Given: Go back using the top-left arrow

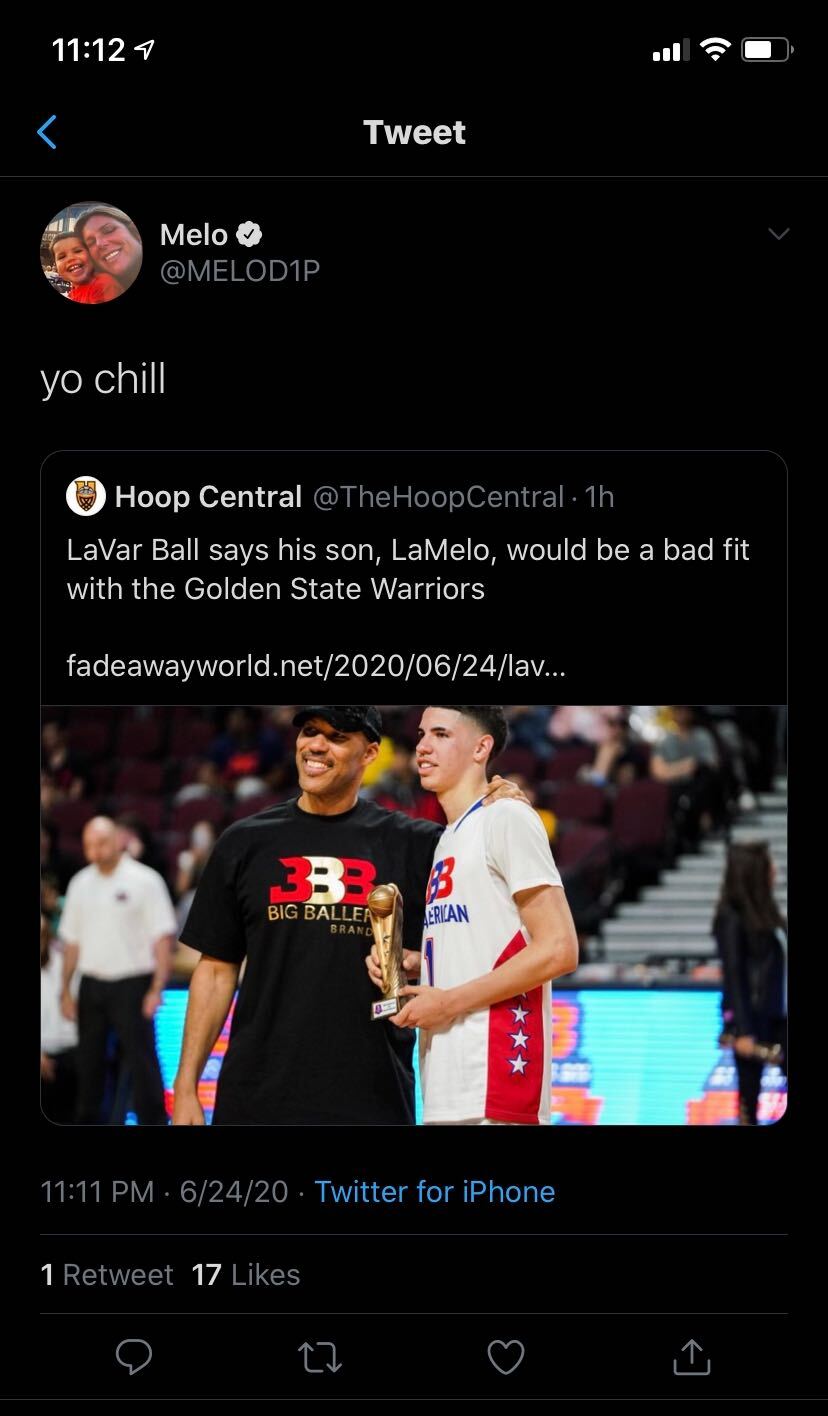Looking at the screenshot, I should coord(47,132).
